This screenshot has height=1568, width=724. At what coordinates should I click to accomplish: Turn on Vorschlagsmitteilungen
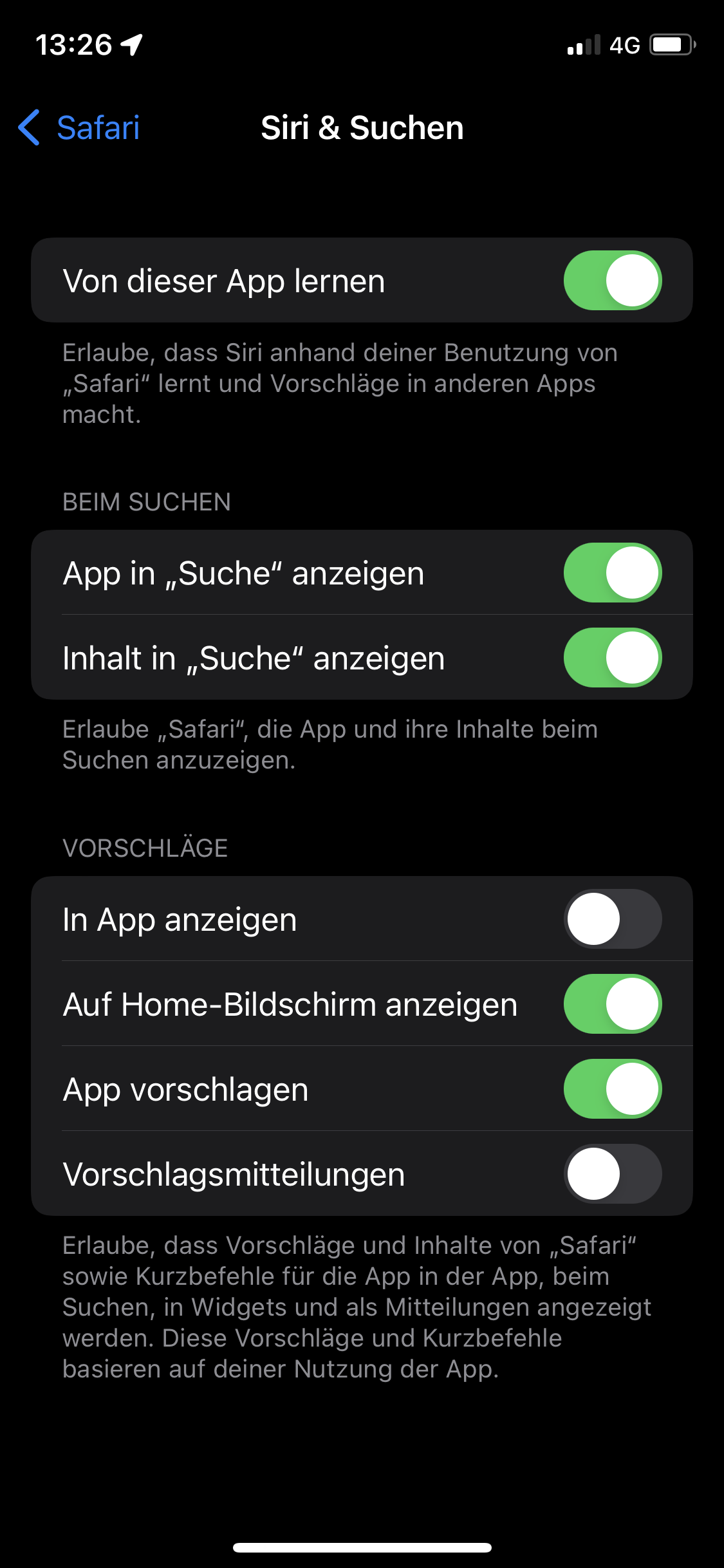(612, 1174)
